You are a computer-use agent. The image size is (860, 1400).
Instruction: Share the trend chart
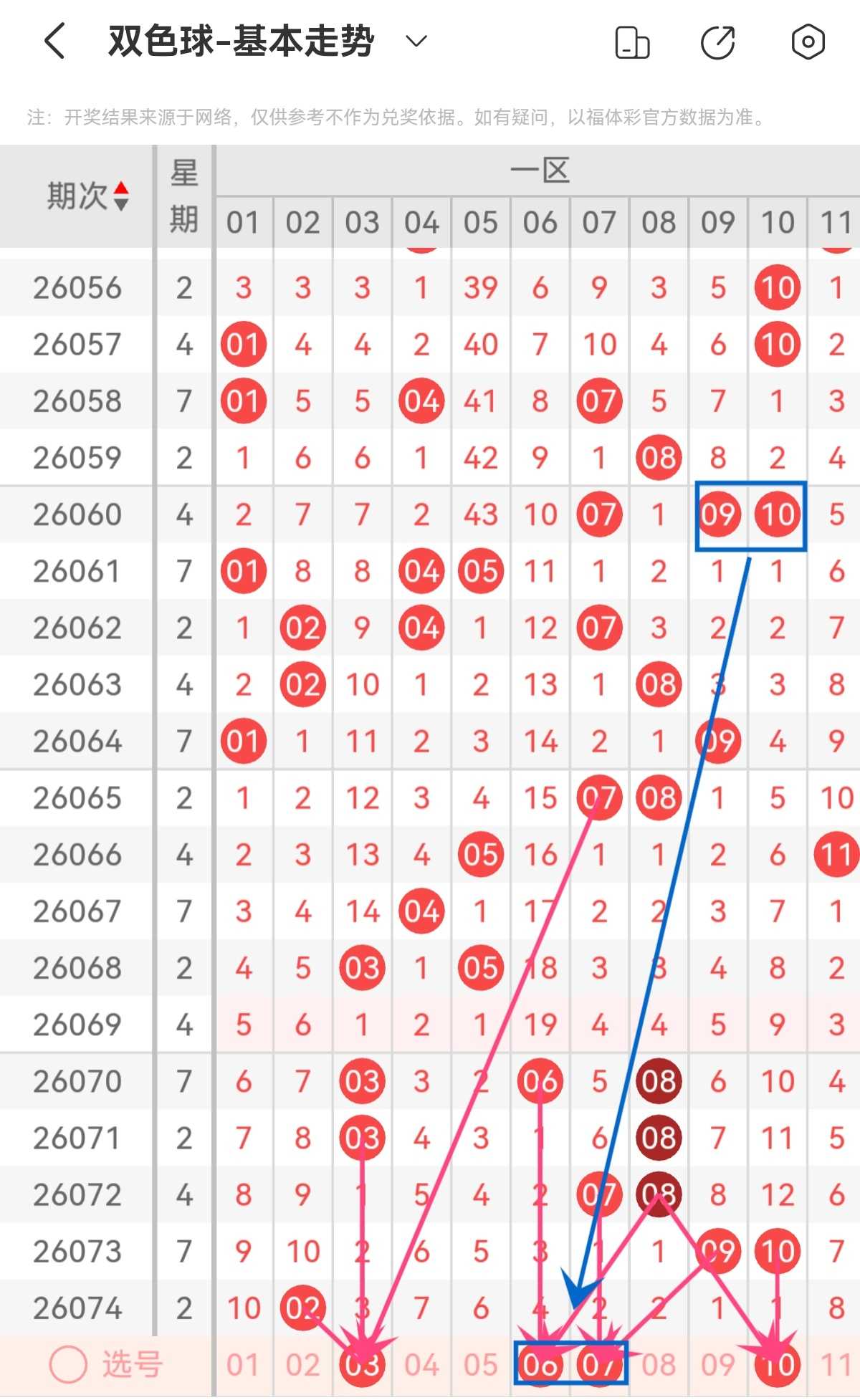(x=718, y=42)
